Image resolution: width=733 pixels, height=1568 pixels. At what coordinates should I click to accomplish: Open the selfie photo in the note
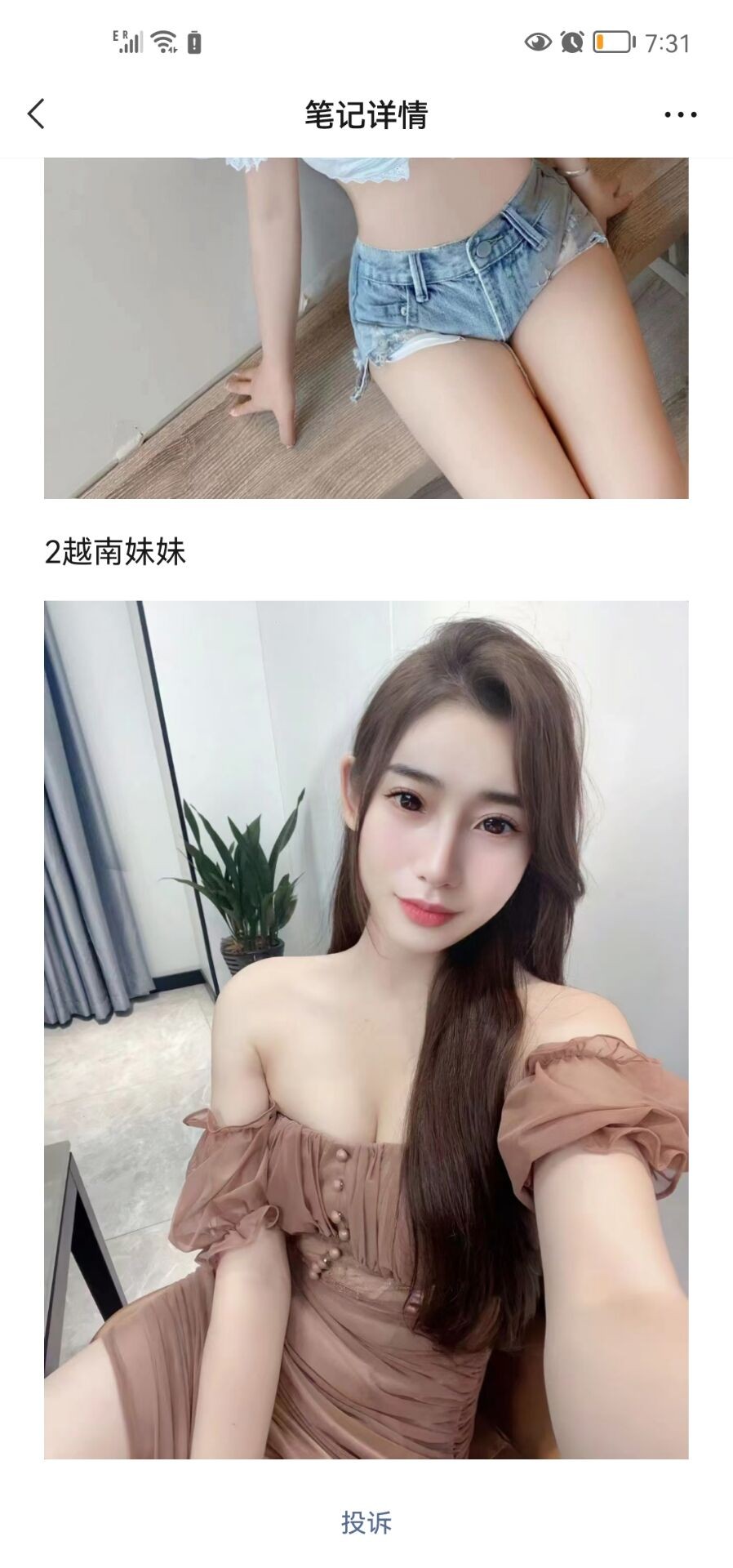pos(366,1029)
